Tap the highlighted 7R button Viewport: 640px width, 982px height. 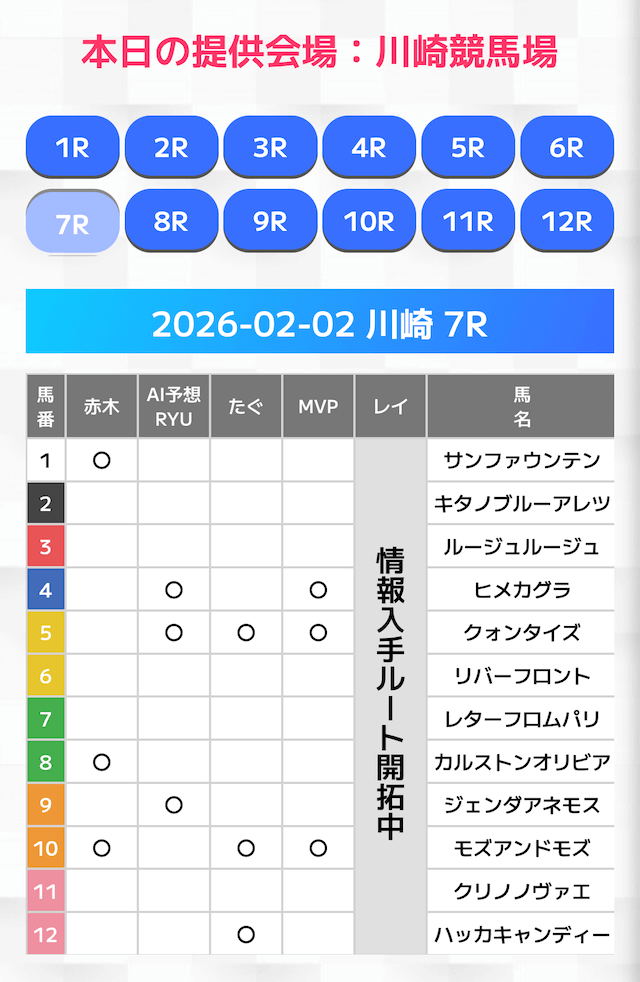[x=72, y=223]
